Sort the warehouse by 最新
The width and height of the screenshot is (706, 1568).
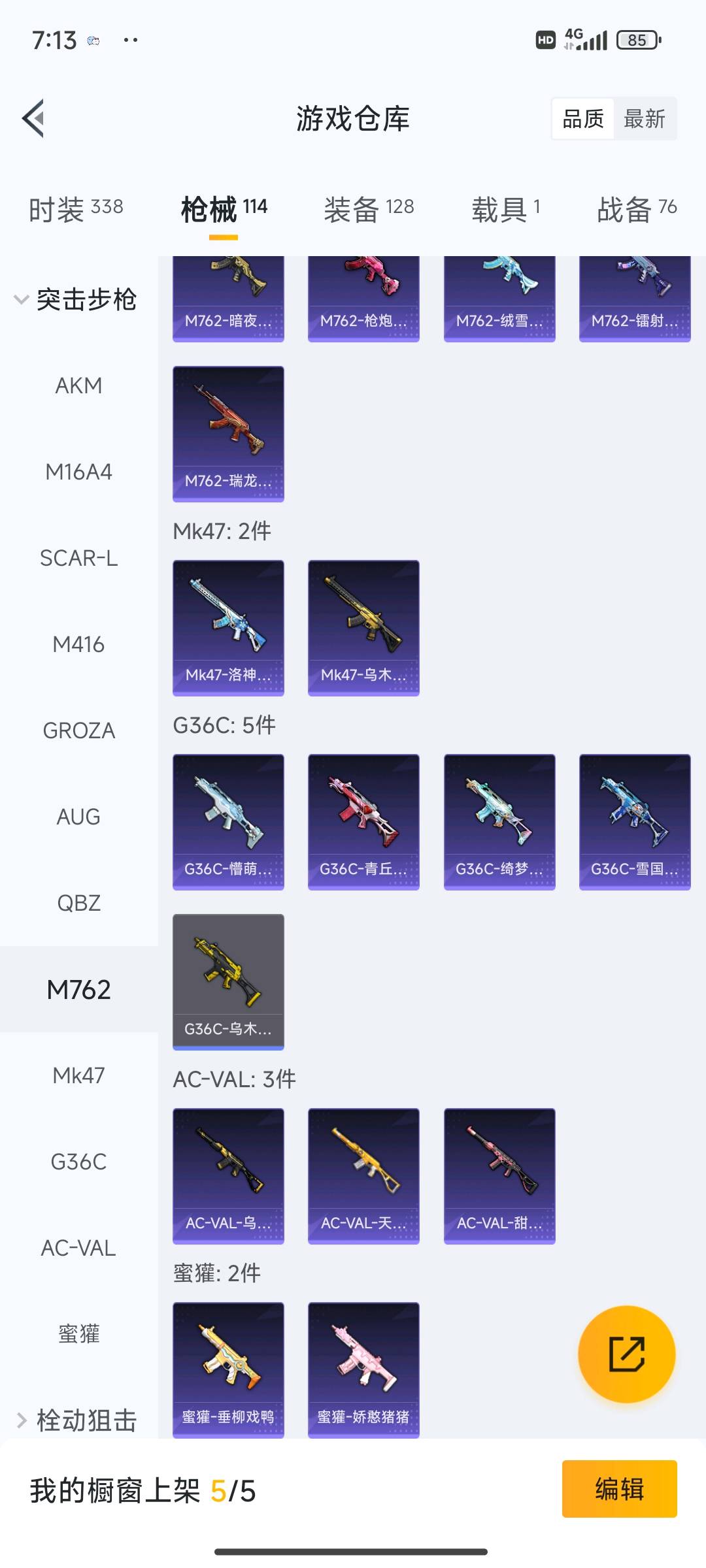click(x=644, y=119)
